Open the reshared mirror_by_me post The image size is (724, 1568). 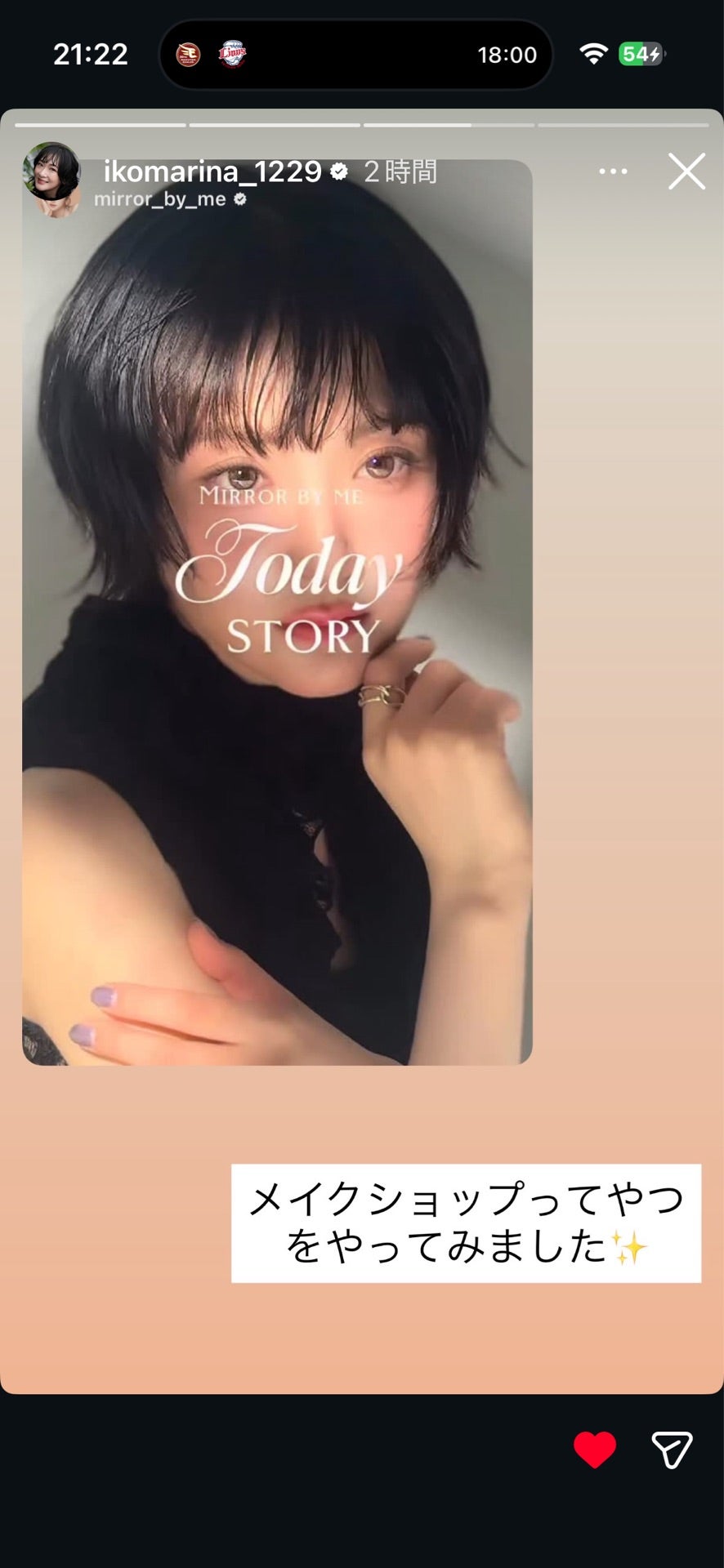[x=277, y=612]
